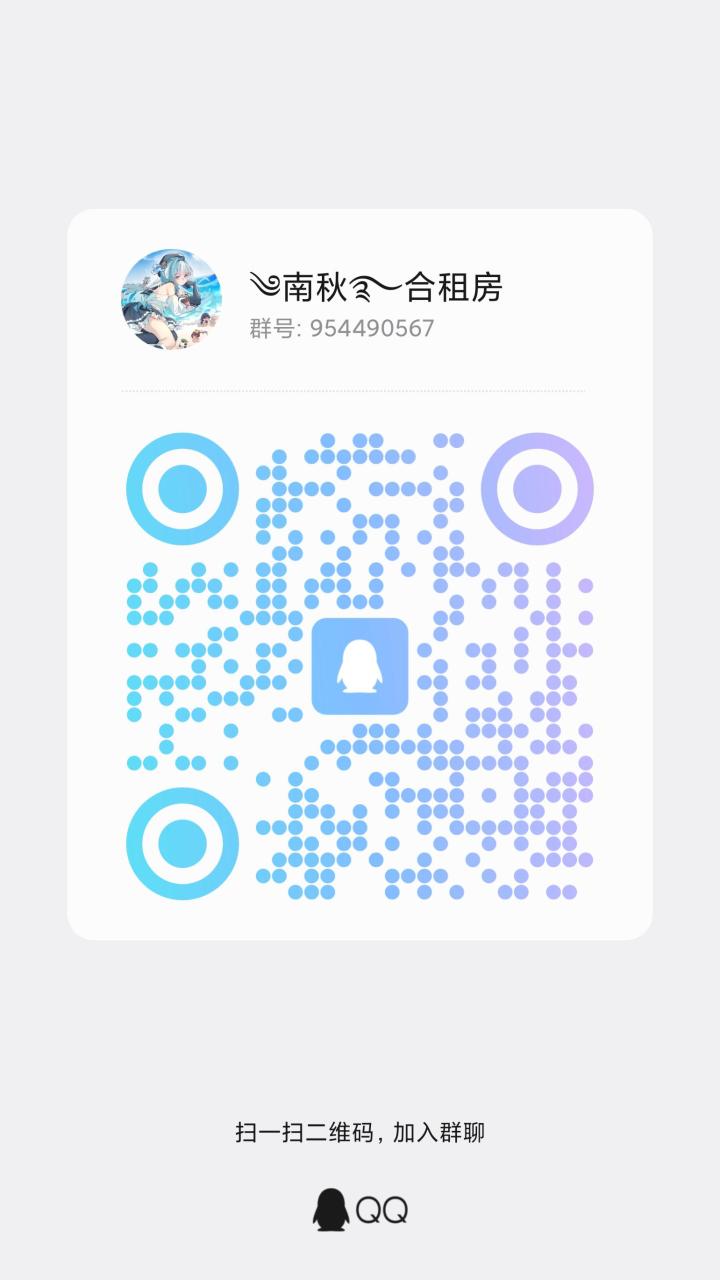
Task: Tap the inner blue circle of the top-left finder
Action: pyautogui.click(x=180, y=488)
